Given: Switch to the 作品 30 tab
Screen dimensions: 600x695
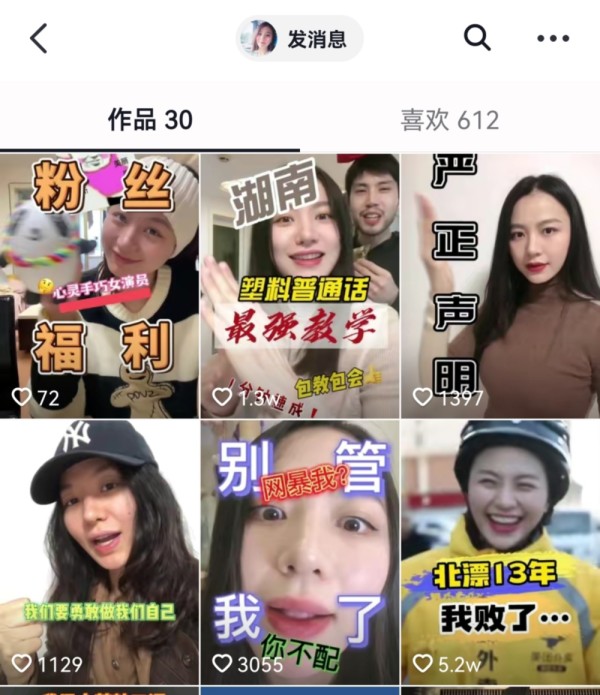Looking at the screenshot, I should coord(150,121).
